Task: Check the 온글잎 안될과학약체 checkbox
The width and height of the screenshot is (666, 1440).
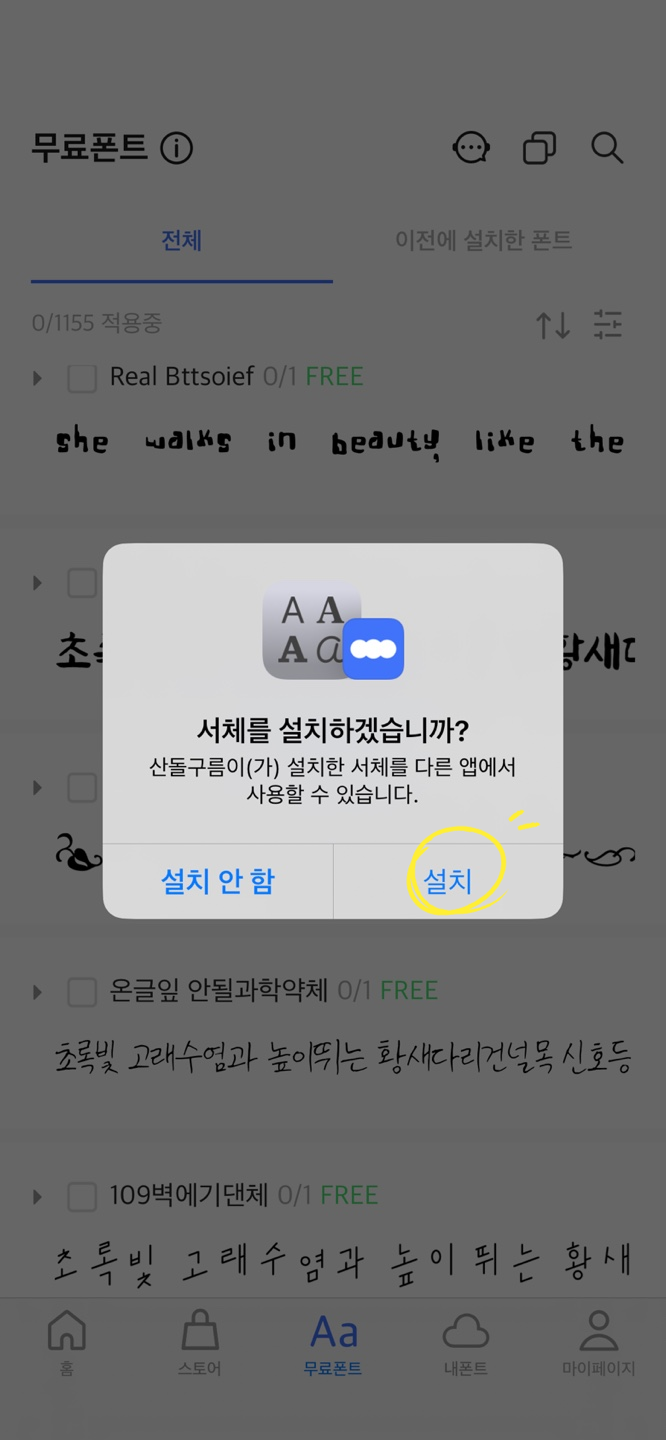Action: pos(82,992)
